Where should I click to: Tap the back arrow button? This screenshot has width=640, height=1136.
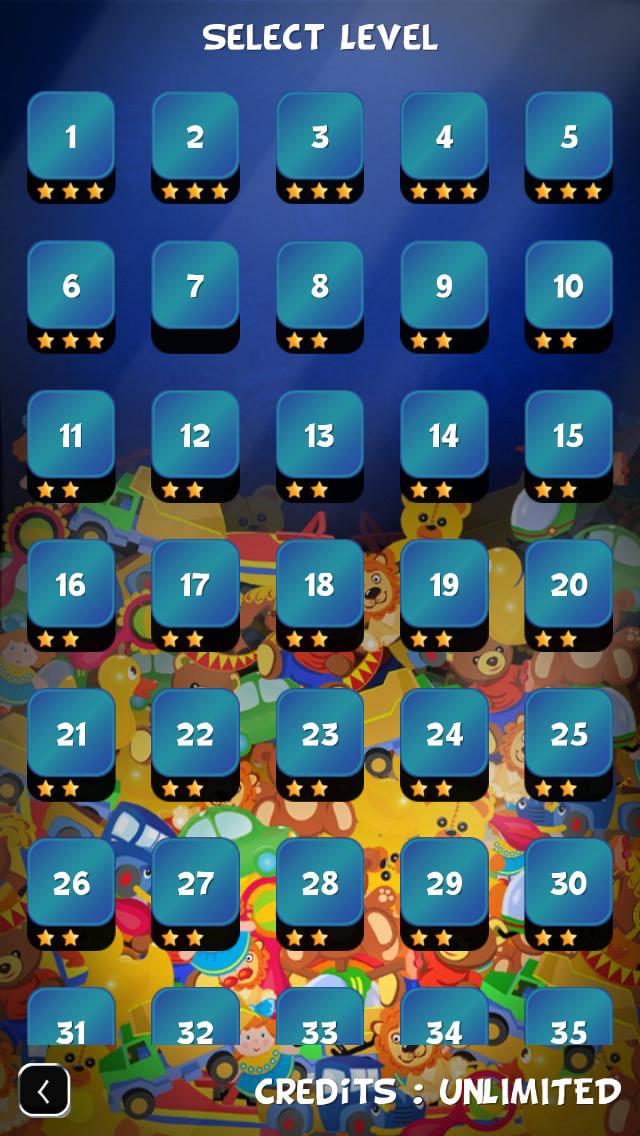(44, 1090)
